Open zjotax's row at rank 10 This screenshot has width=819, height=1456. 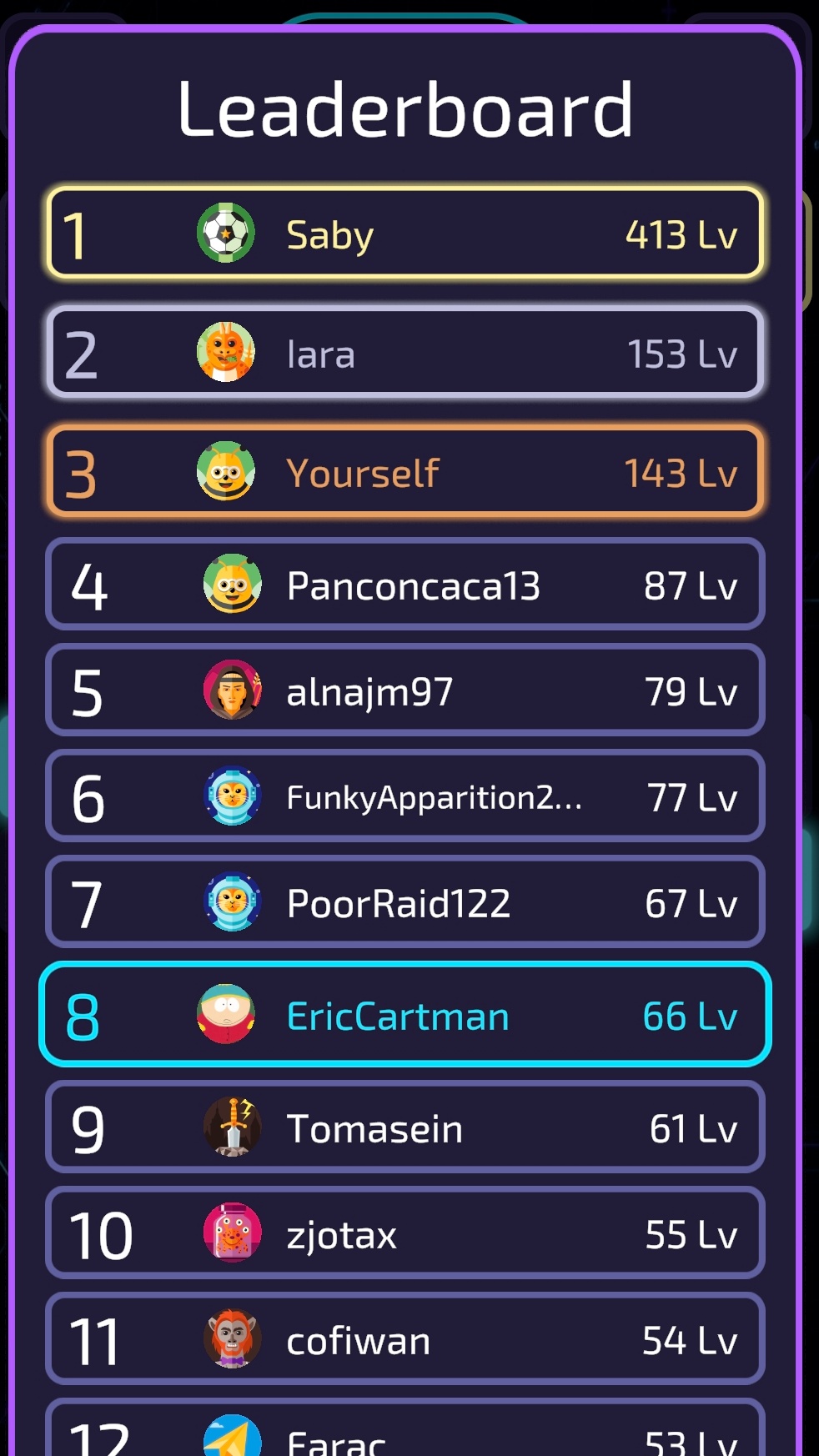pyautogui.click(x=405, y=1233)
